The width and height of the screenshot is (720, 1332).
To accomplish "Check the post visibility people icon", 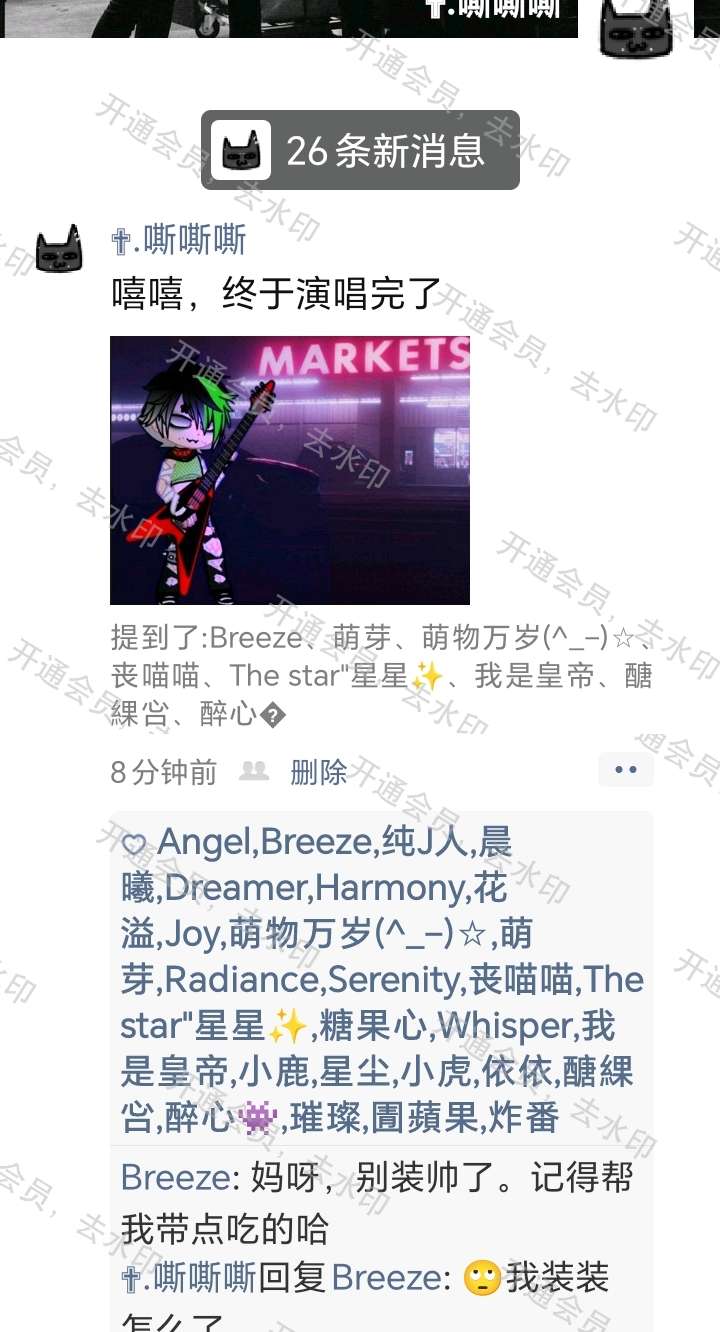I will [x=254, y=771].
